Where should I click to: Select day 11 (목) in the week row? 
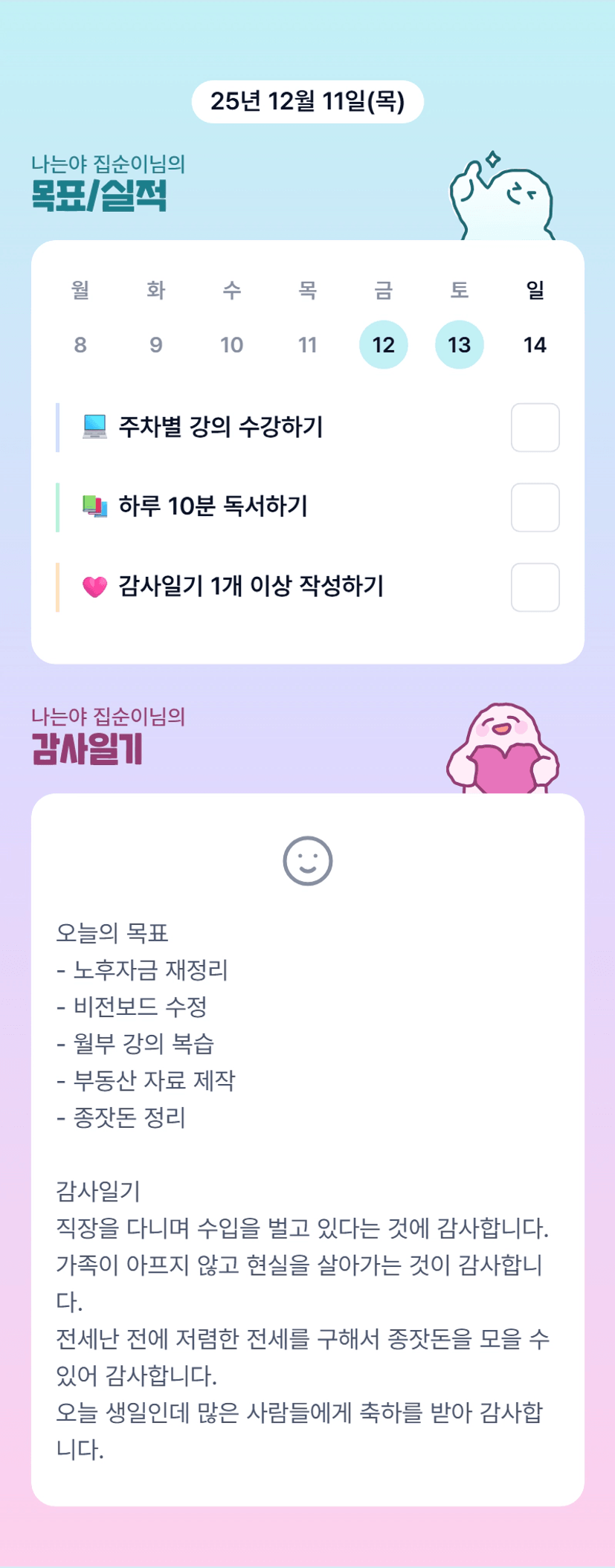(308, 345)
